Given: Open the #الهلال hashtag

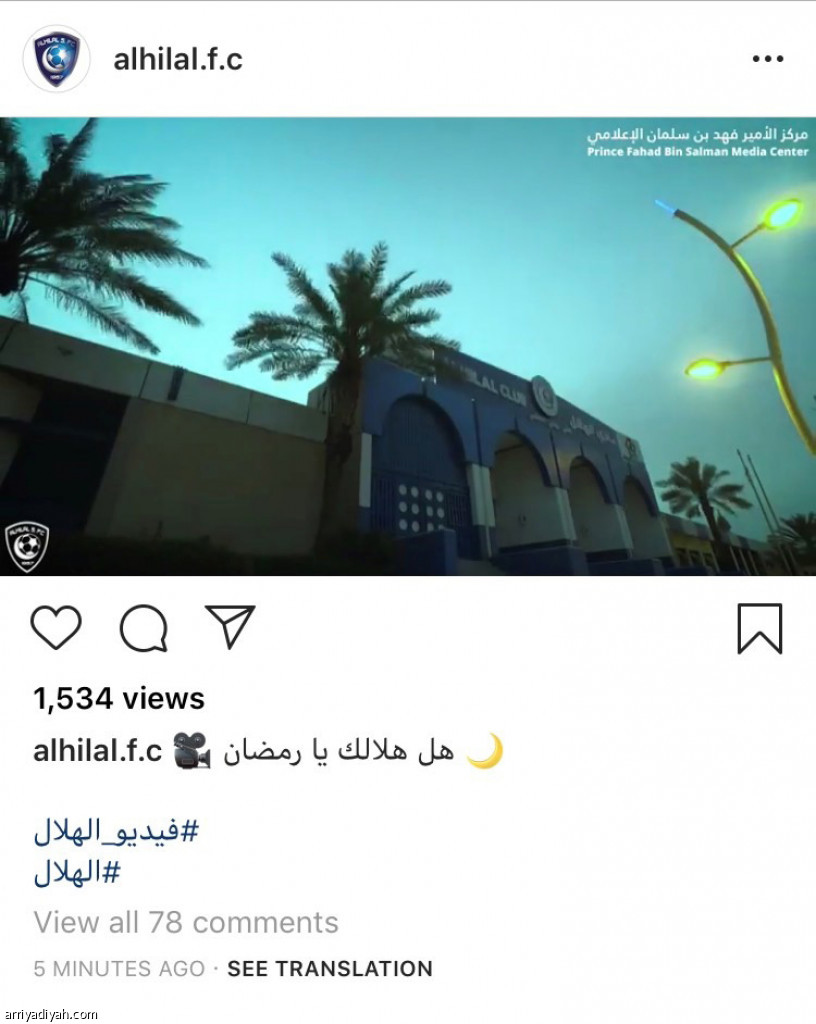Looking at the screenshot, I should click(77, 873).
